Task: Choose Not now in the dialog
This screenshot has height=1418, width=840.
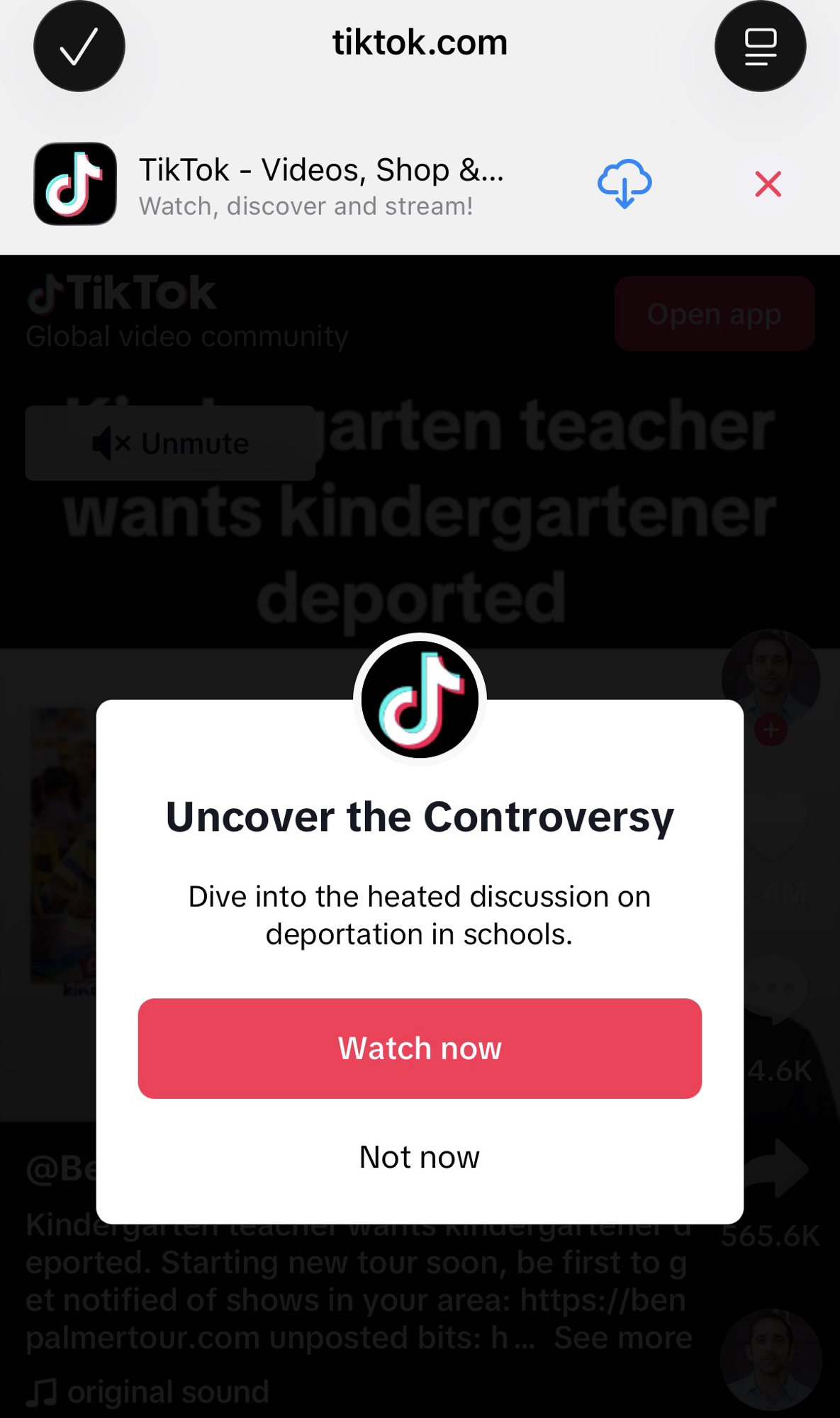Action: (420, 1157)
